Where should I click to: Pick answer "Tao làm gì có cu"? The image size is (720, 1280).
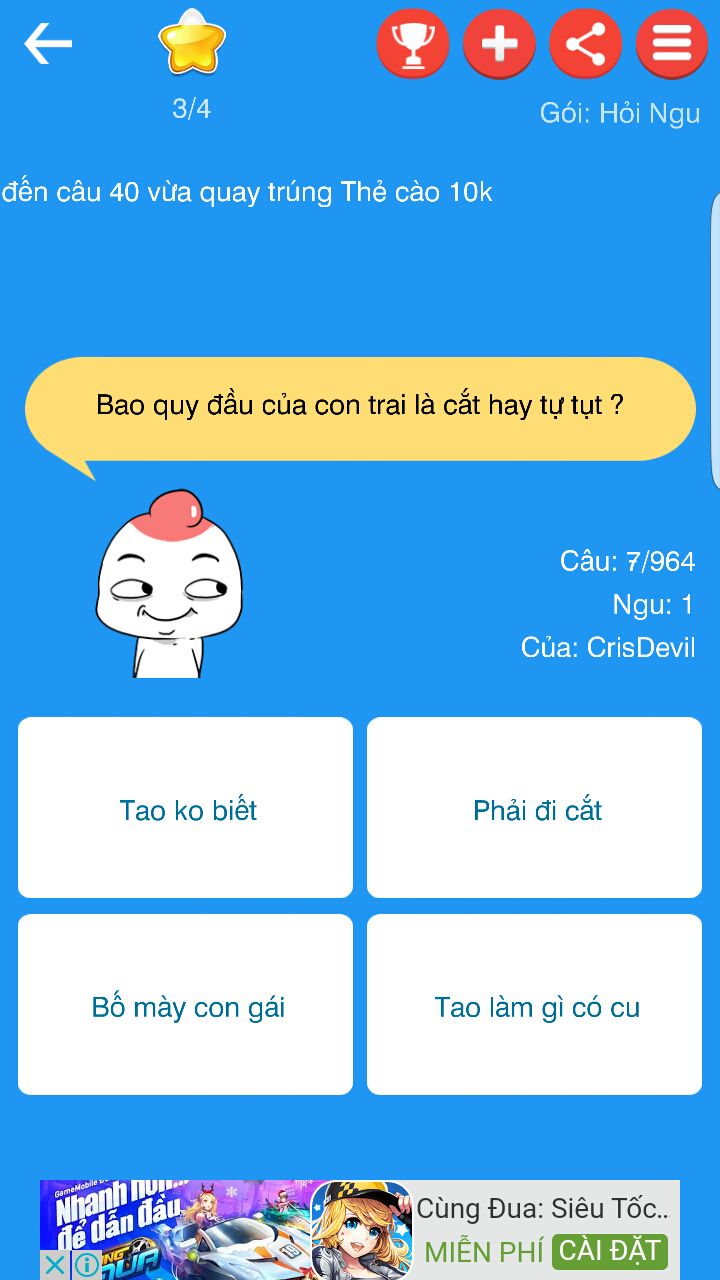535,1005
